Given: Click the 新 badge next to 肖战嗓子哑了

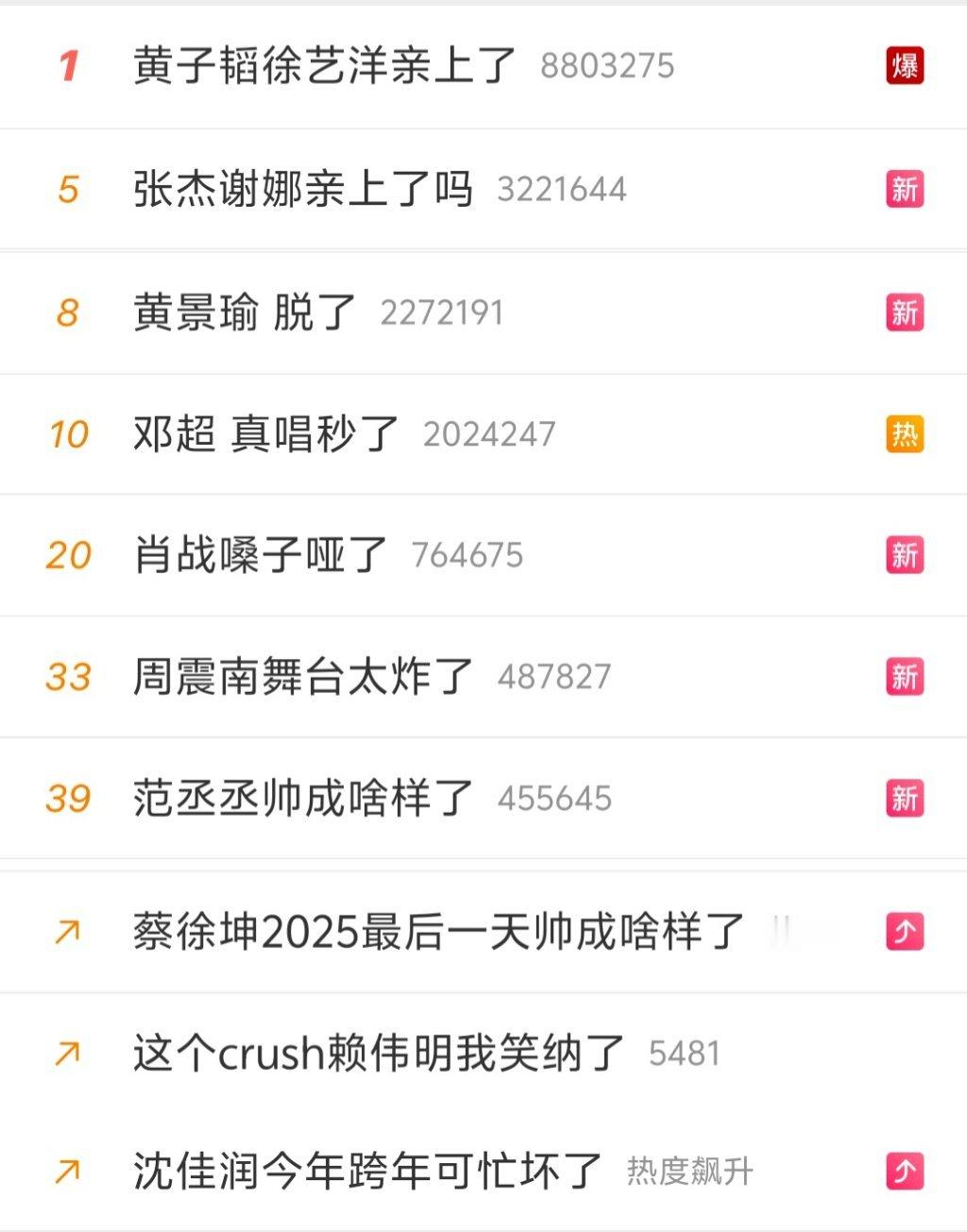Looking at the screenshot, I should 904,556.
